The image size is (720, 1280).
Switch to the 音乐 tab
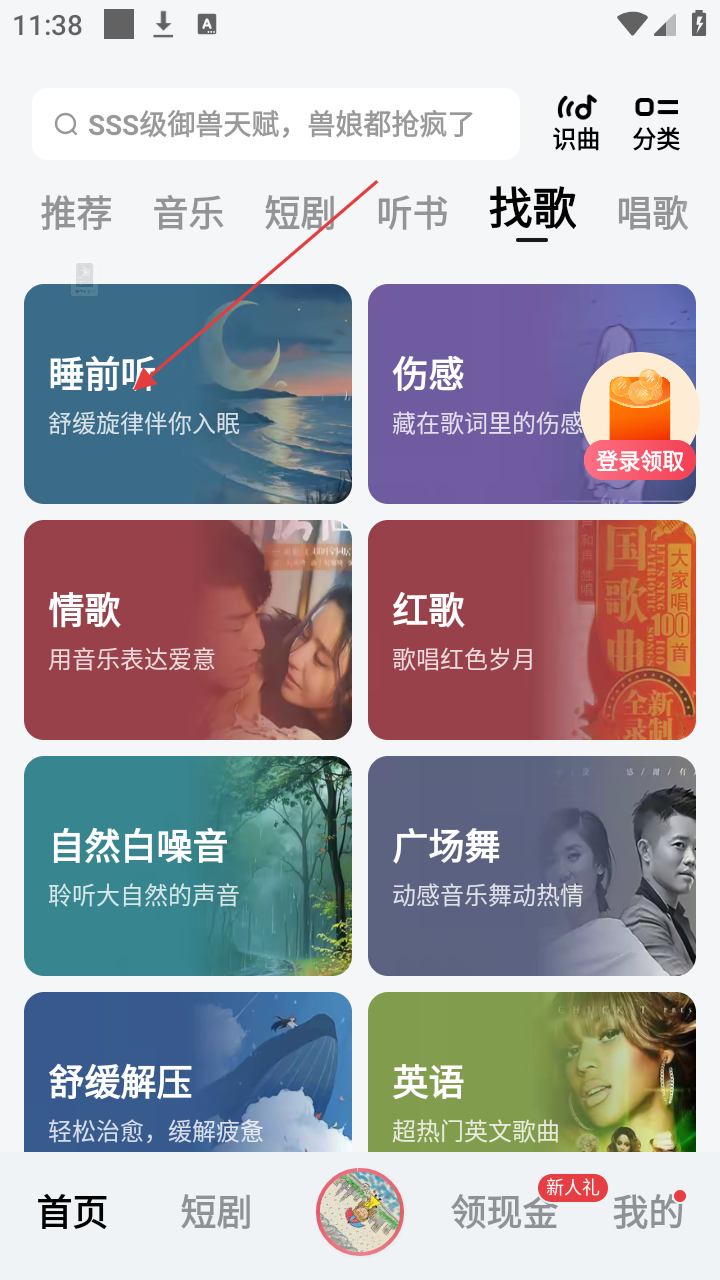[188, 213]
